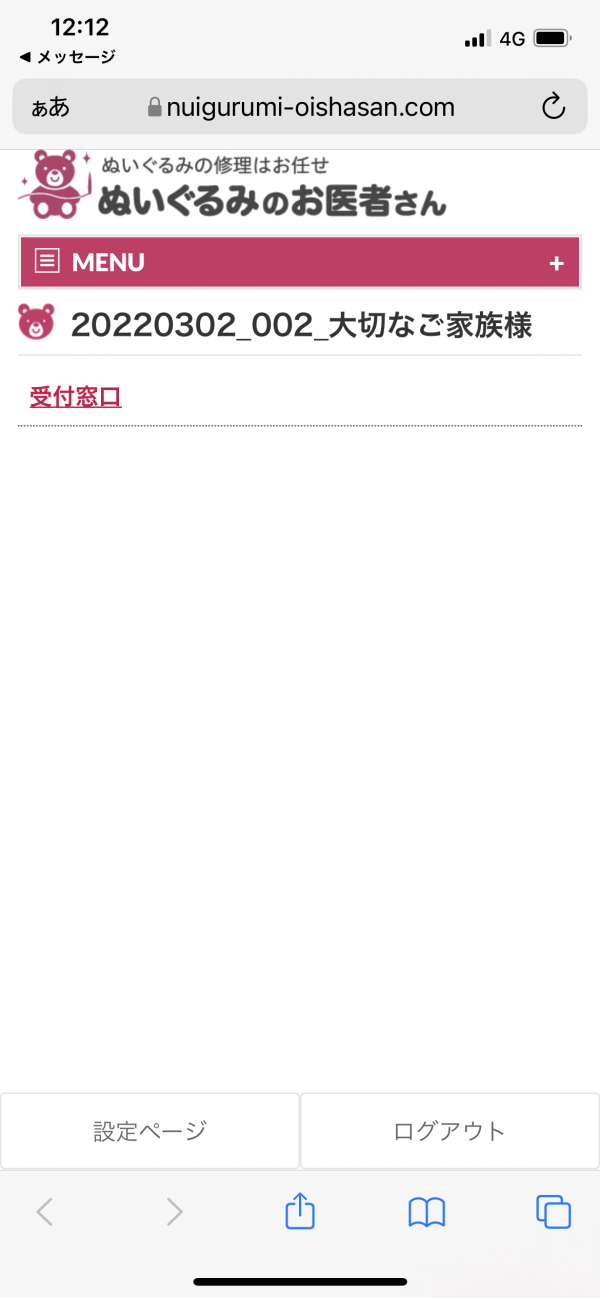Tap the ぬいぐるみのお医者さん site logo
This screenshot has width=600, height=1298.
tap(232, 184)
